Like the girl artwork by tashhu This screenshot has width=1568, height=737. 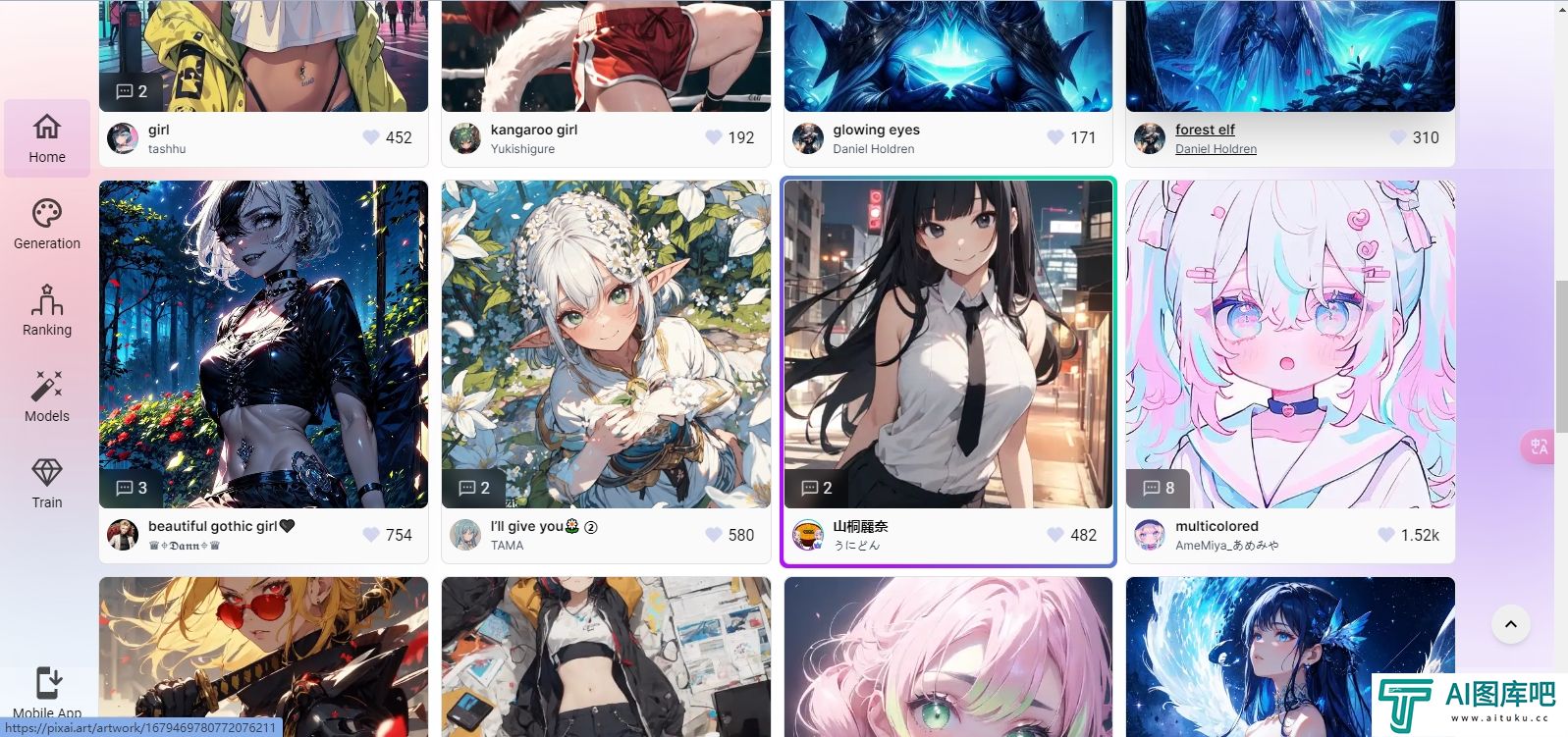371,137
